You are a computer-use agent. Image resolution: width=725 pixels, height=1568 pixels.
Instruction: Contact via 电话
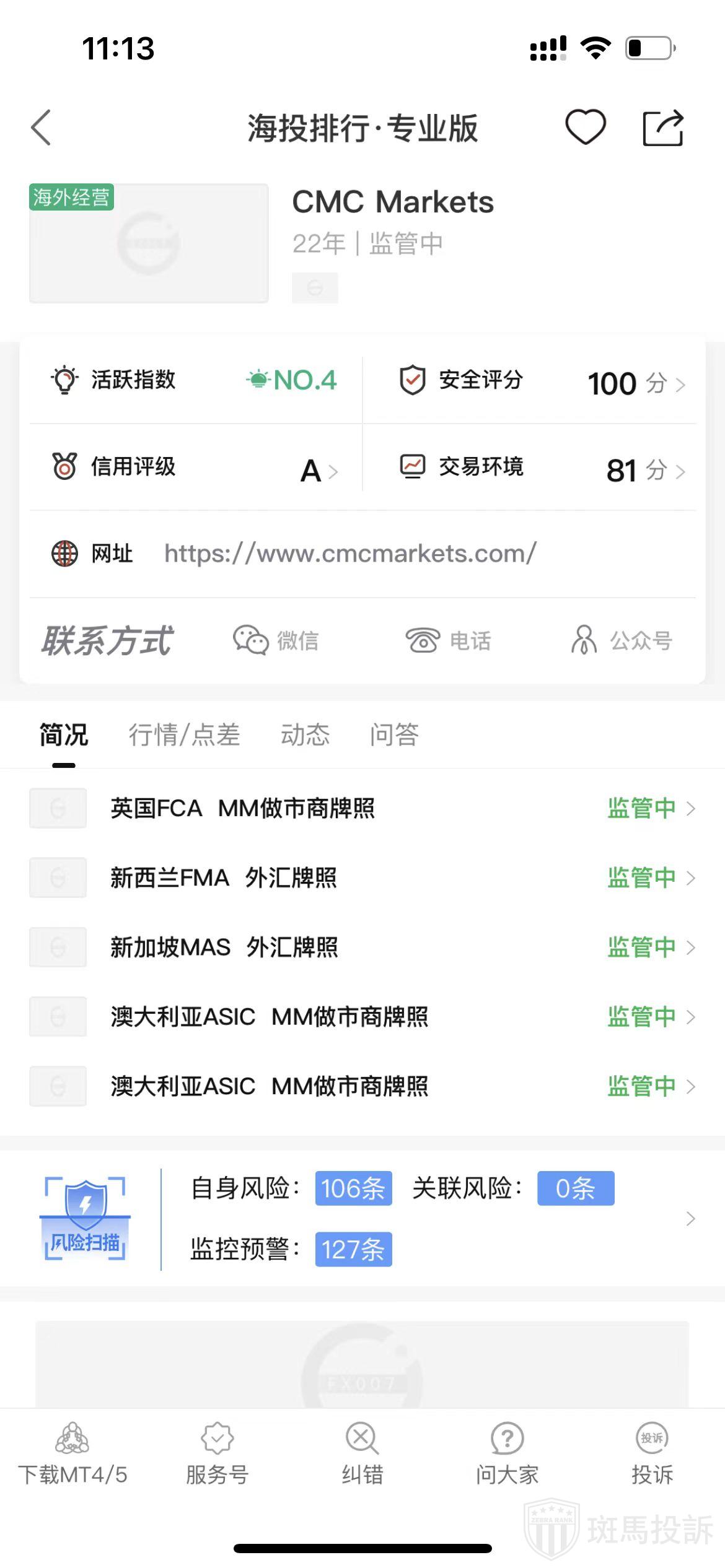448,640
